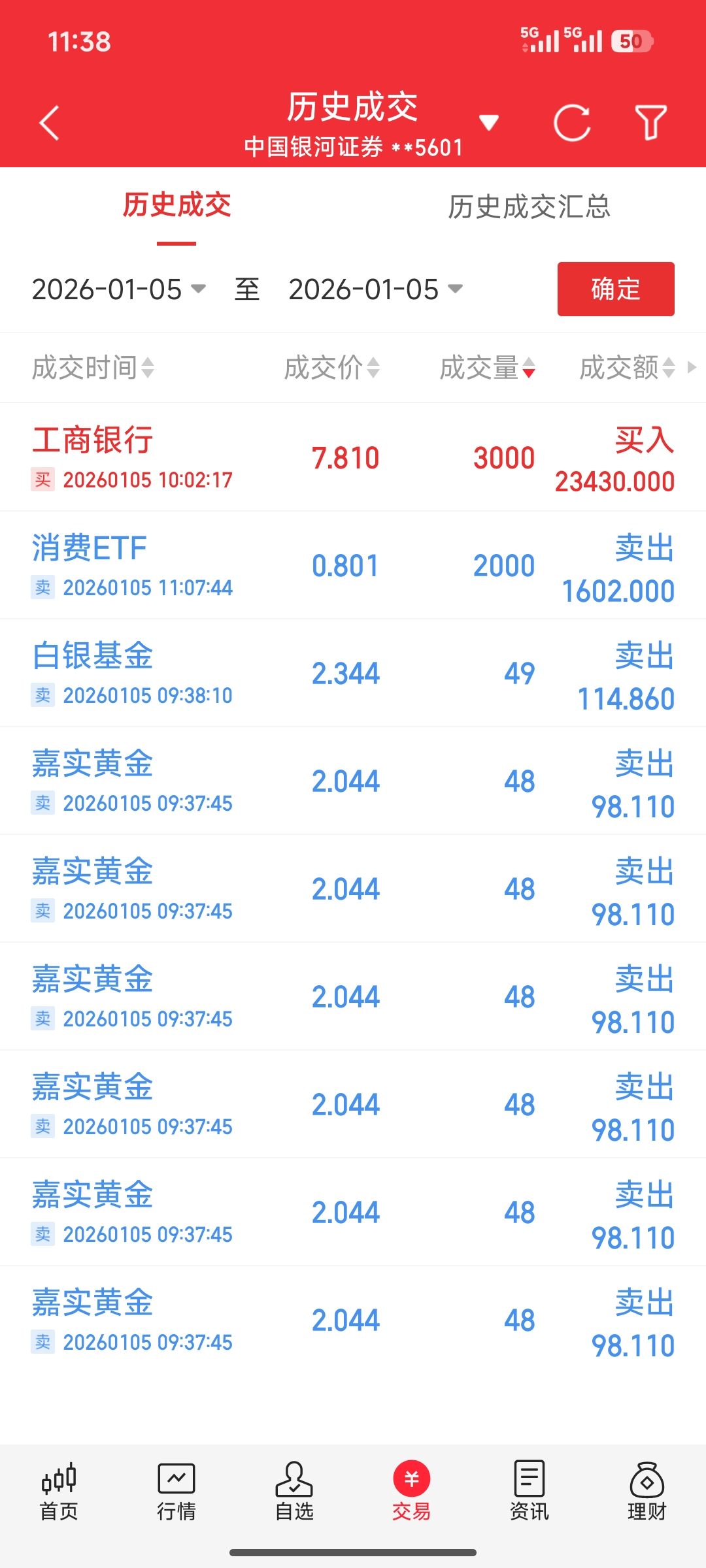Open the 消费ETF sell record
Screen dimensions: 706x1568
pos(353,565)
